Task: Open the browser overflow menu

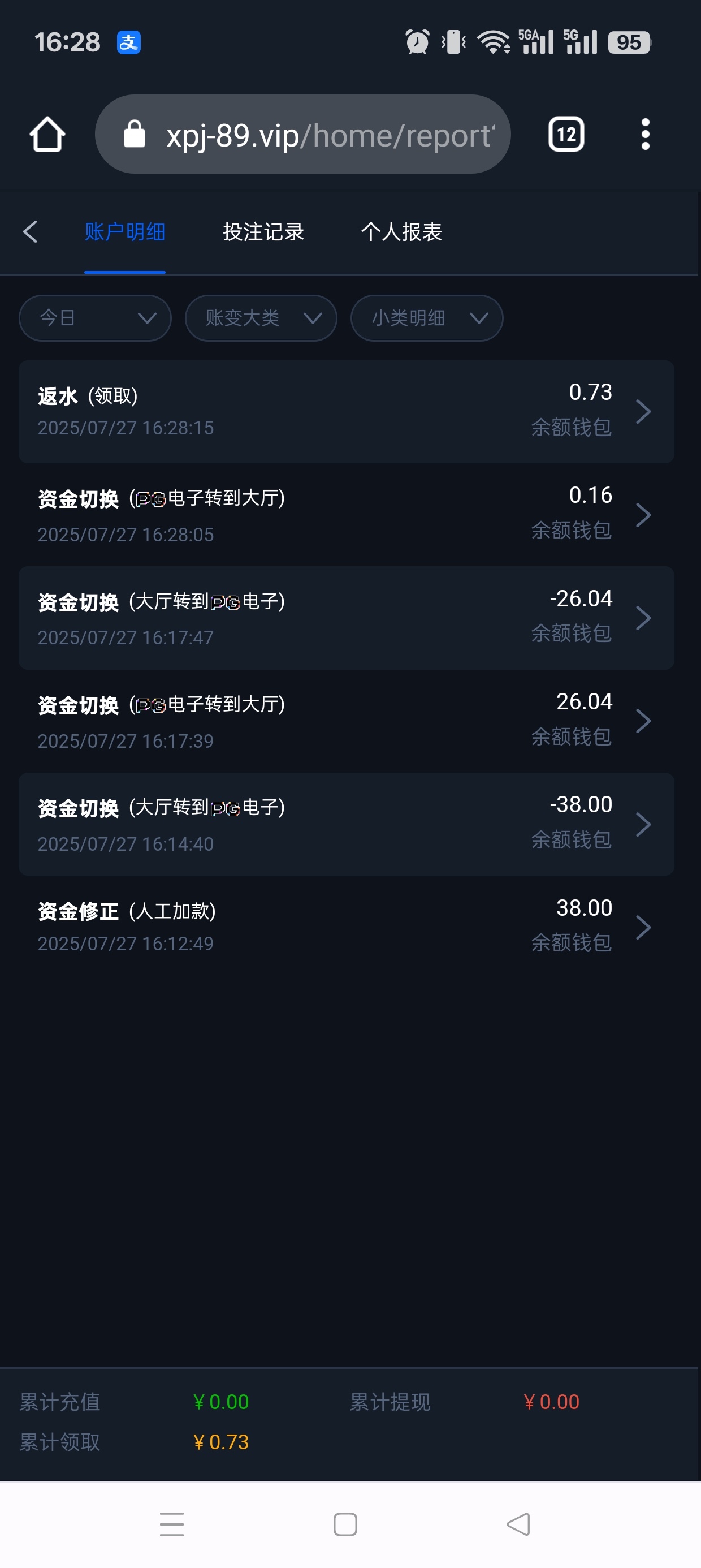Action: [645, 135]
